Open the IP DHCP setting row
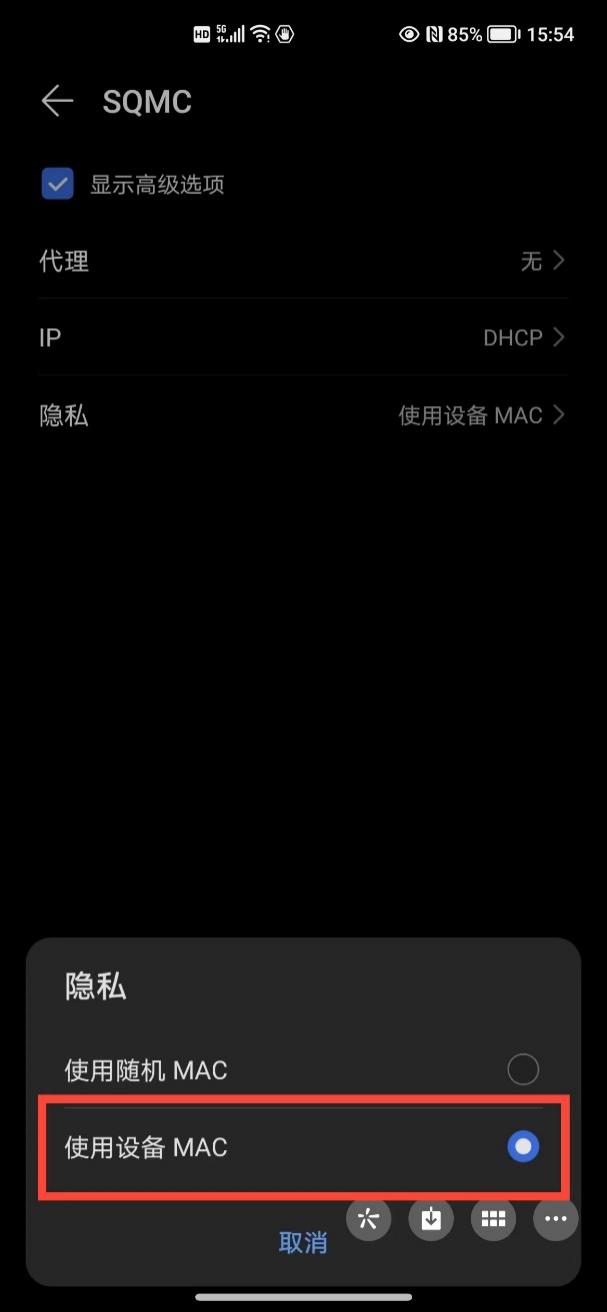 pos(303,338)
